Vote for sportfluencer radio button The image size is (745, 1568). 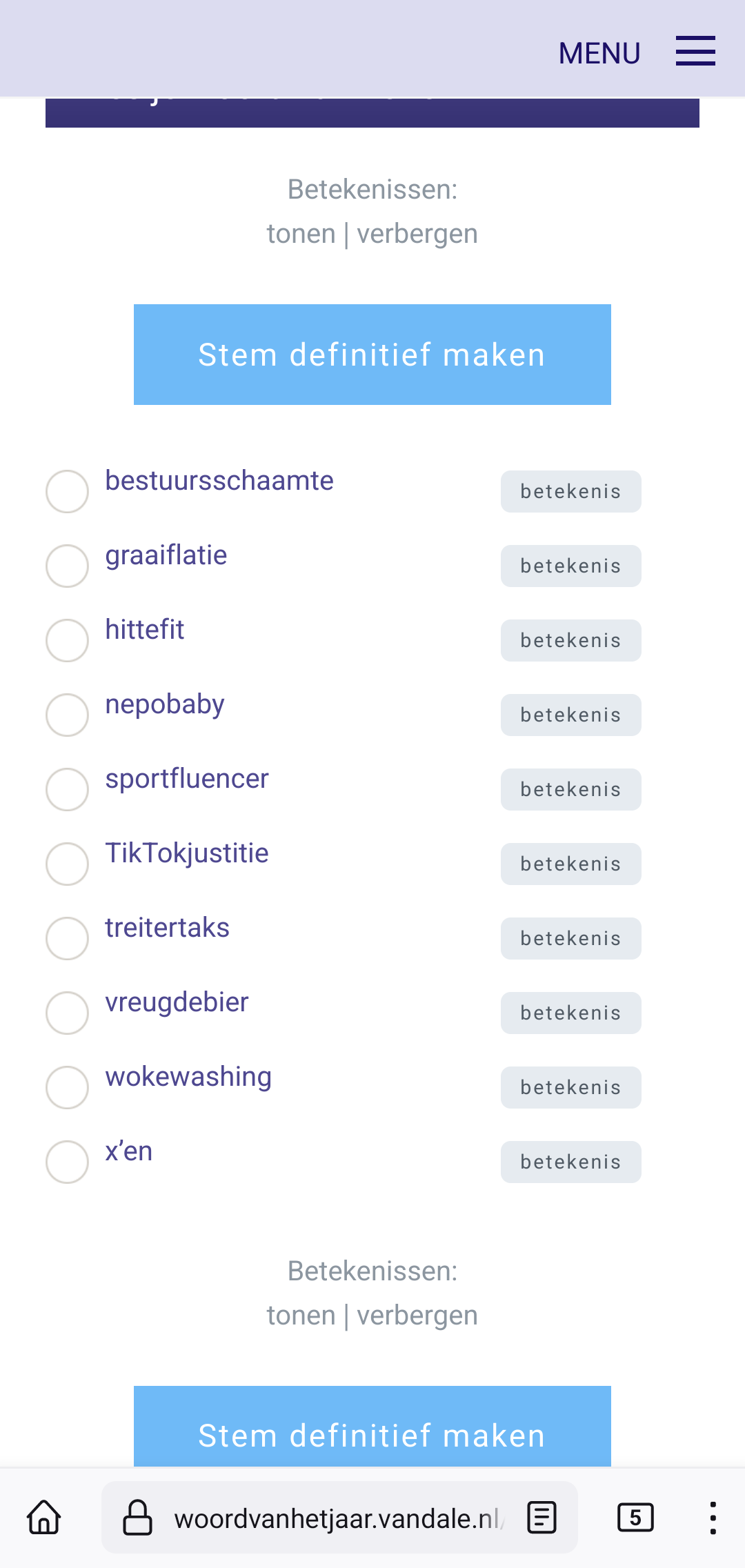click(67, 789)
